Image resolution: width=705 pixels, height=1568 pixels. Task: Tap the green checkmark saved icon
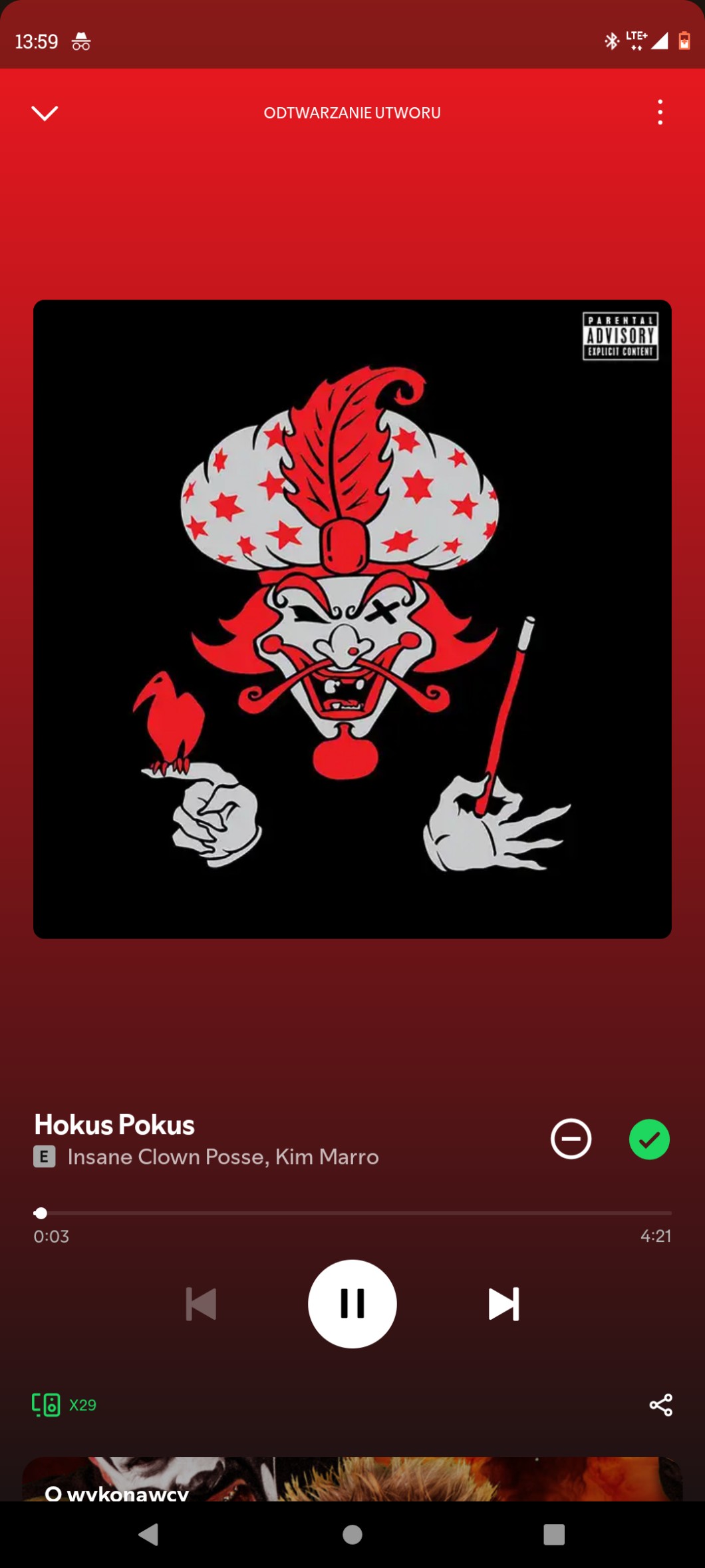[649, 1139]
